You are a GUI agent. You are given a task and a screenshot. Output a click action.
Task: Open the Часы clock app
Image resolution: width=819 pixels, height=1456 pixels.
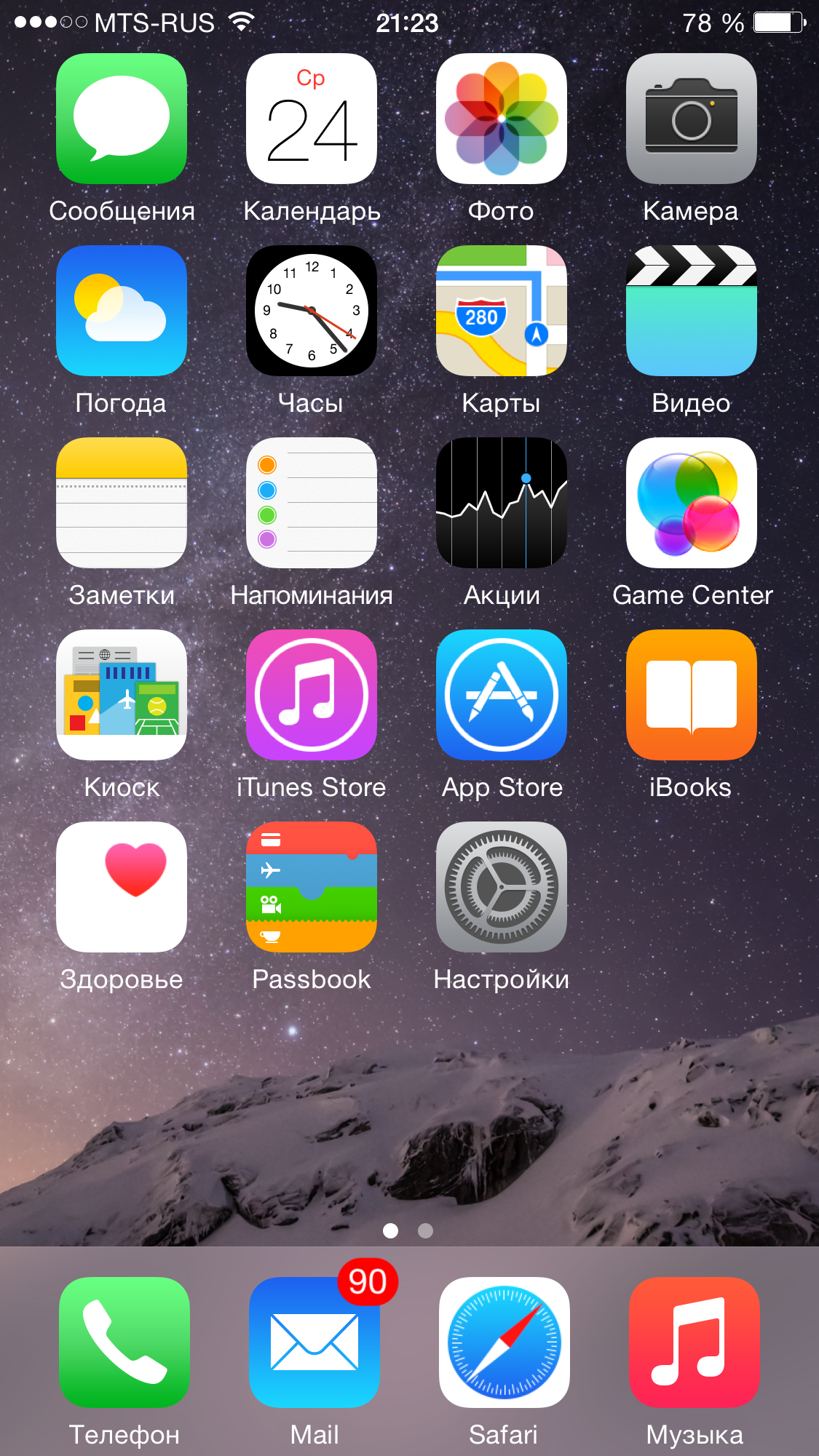(x=312, y=311)
